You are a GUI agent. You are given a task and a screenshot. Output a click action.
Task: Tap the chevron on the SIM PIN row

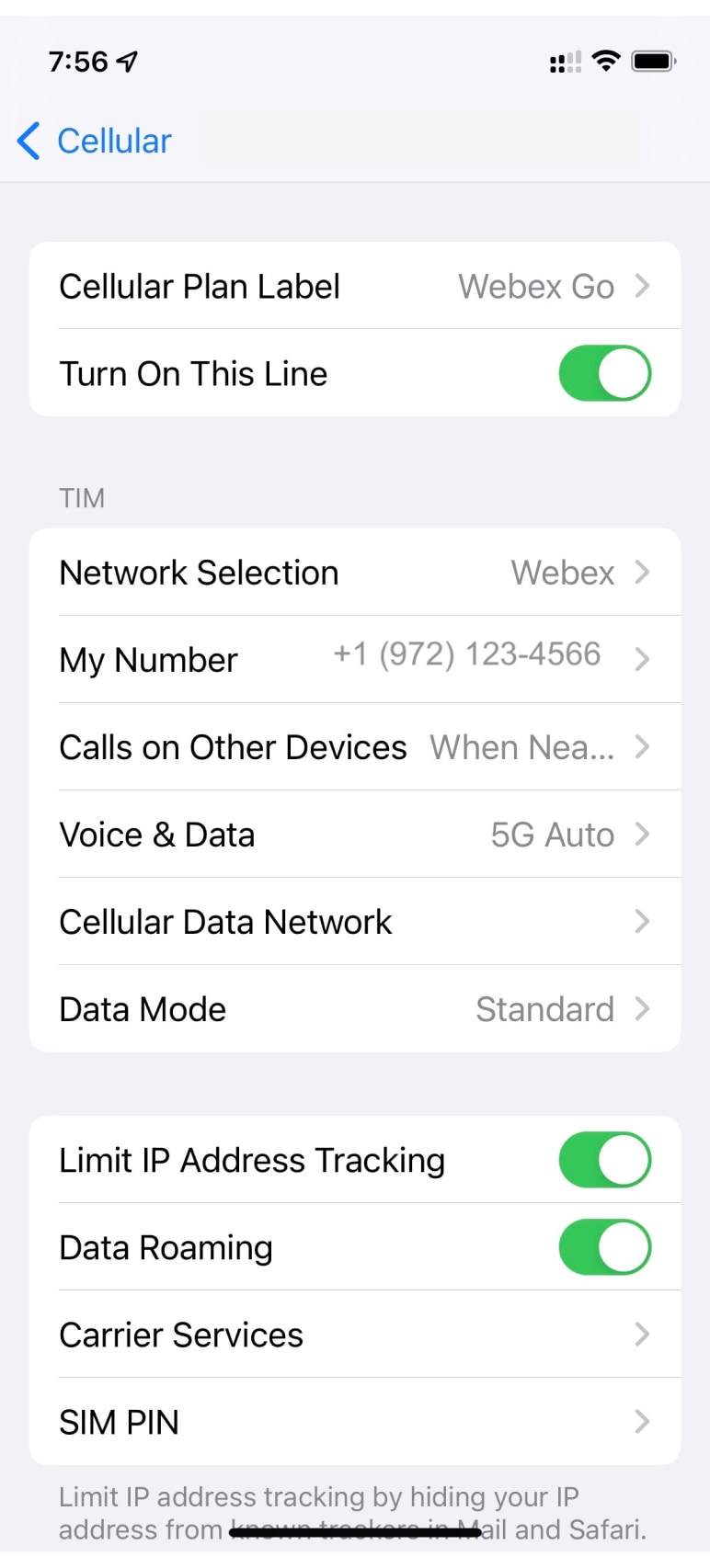(641, 1421)
